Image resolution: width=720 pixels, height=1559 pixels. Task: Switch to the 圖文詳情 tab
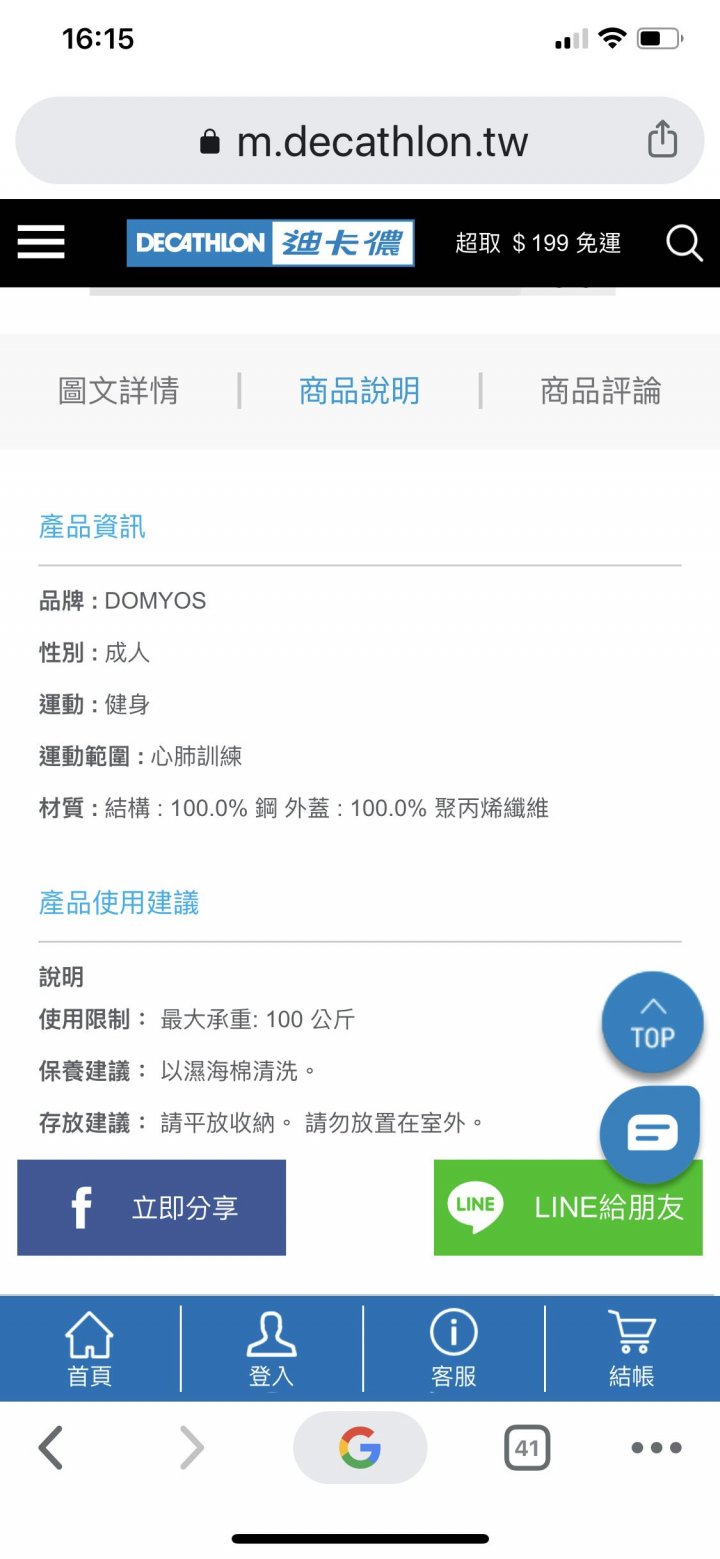pyautogui.click(x=118, y=391)
